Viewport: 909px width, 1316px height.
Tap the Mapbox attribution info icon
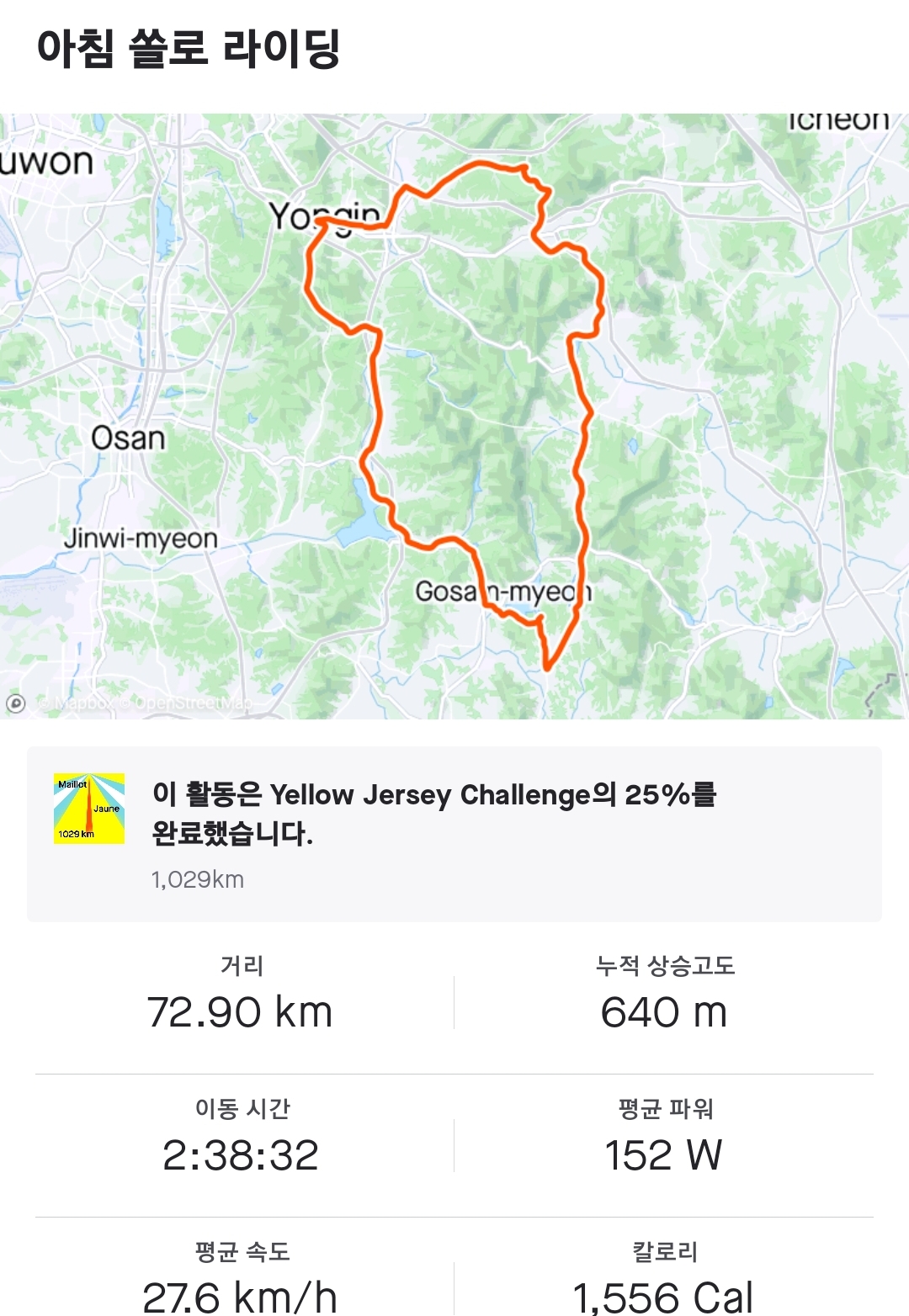point(16,703)
